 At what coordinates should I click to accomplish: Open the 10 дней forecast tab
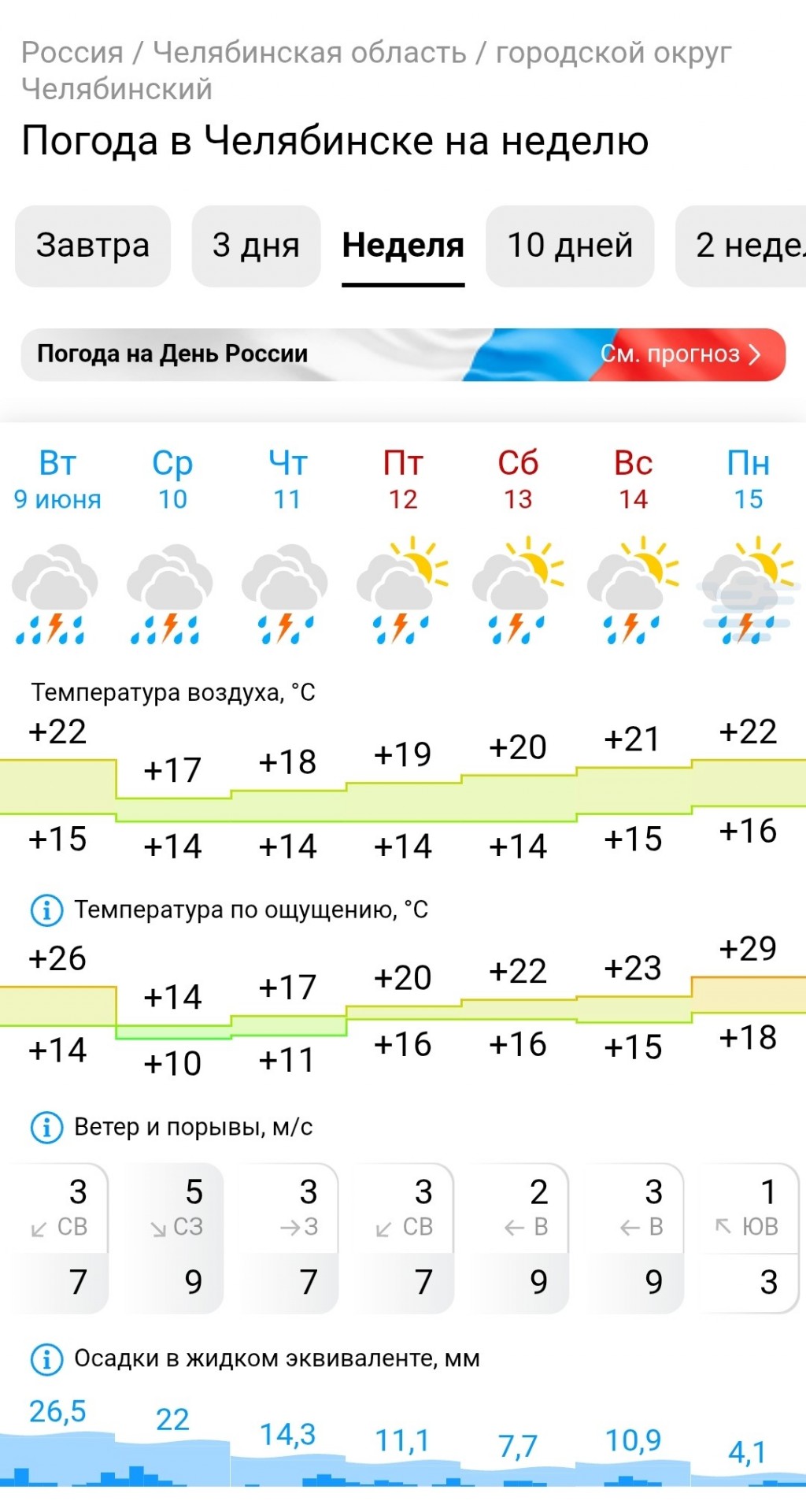coord(570,246)
